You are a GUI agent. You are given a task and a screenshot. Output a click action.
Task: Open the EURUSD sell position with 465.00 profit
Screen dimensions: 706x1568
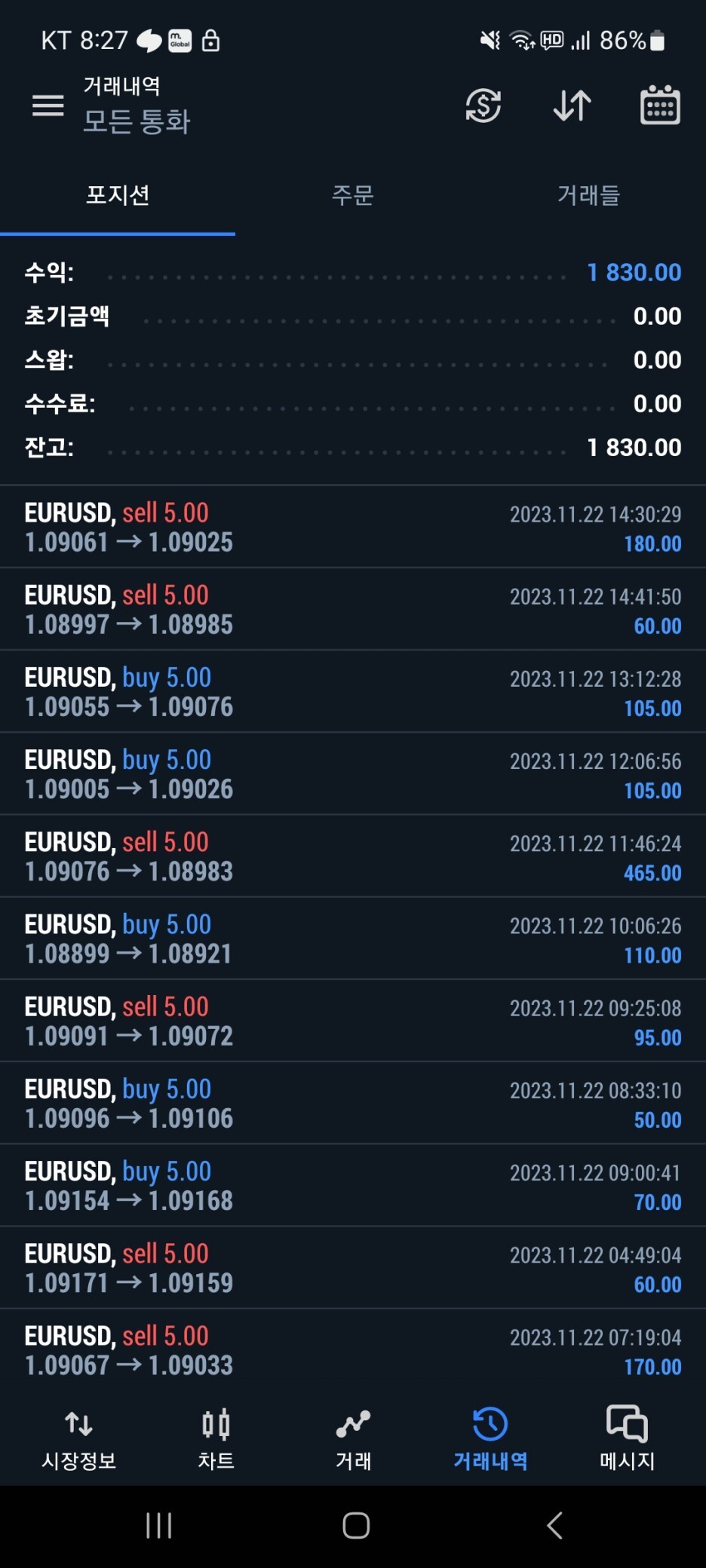pos(353,856)
